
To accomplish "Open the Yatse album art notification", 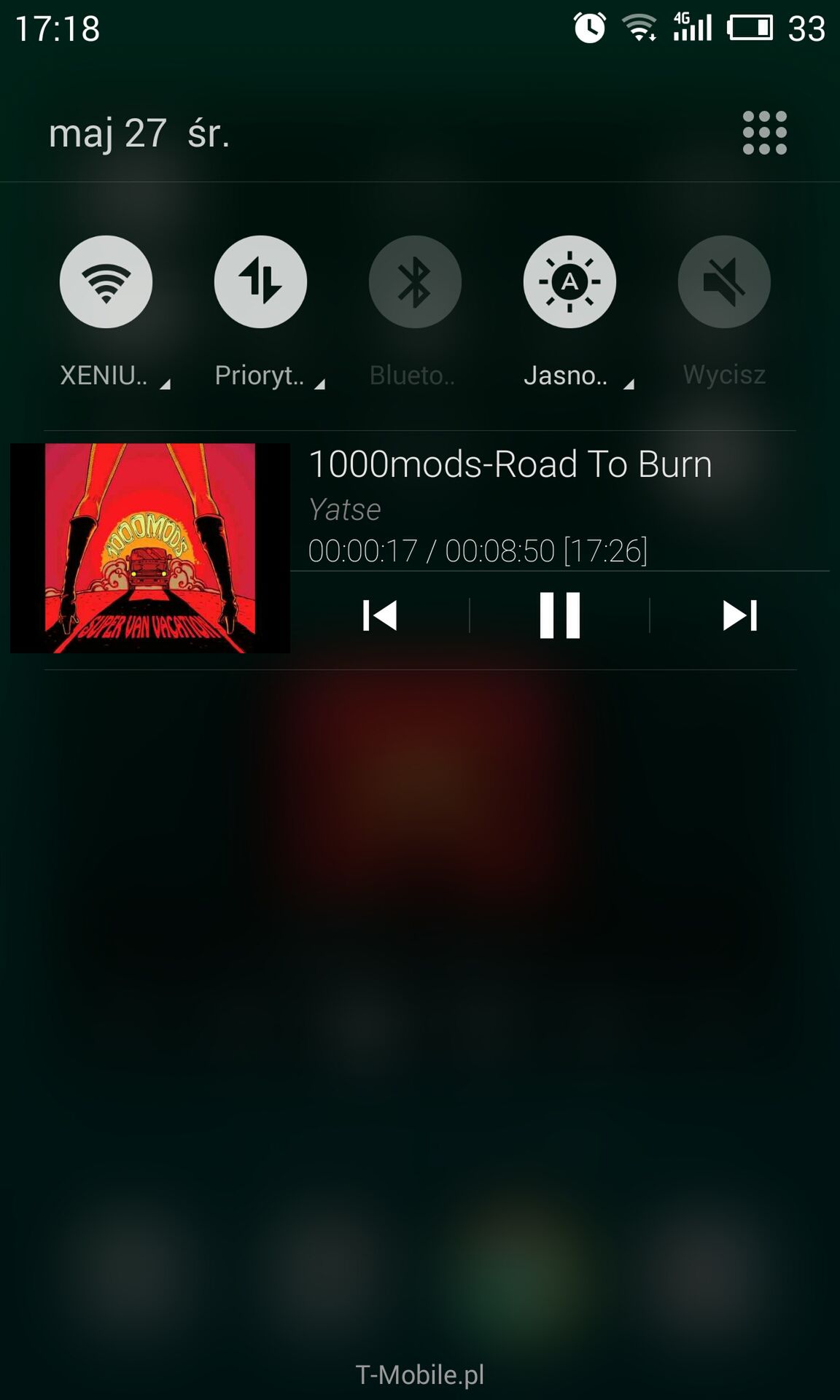I will coord(150,548).
